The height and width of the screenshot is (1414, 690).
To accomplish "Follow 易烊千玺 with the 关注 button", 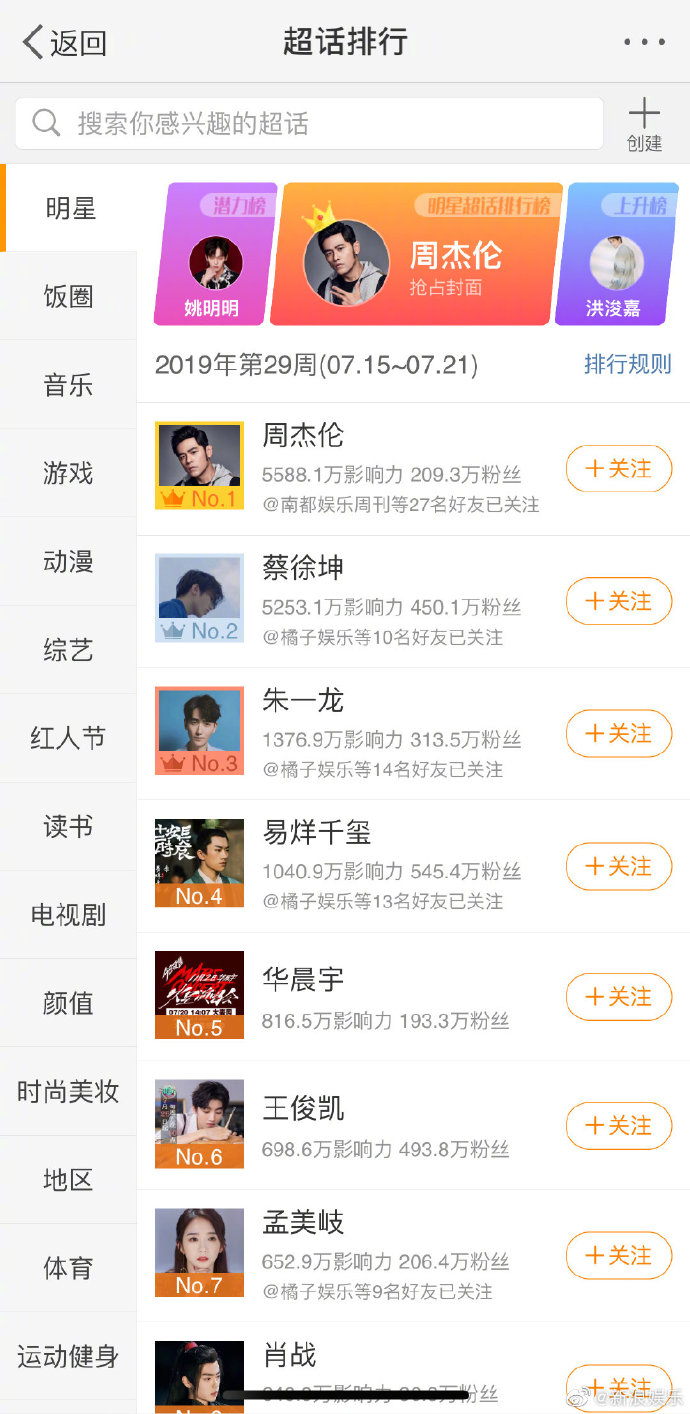I will [x=619, y=866].
